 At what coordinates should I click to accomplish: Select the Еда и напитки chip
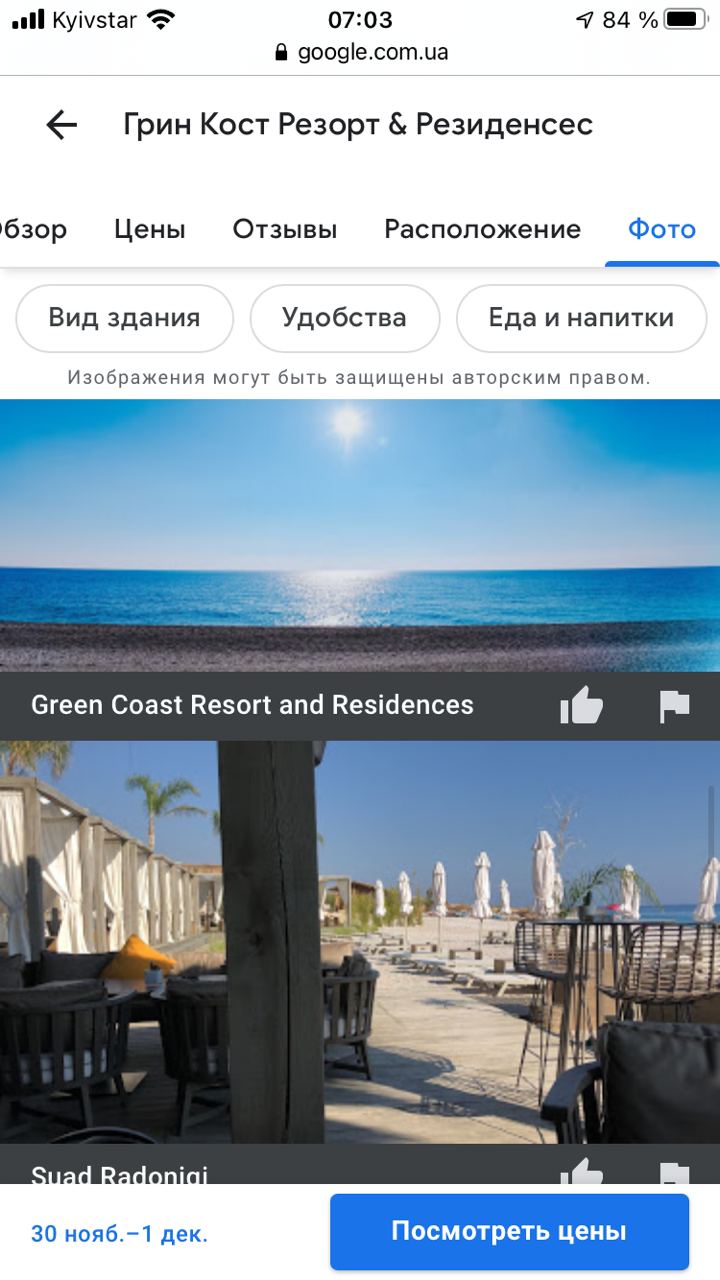581,318
